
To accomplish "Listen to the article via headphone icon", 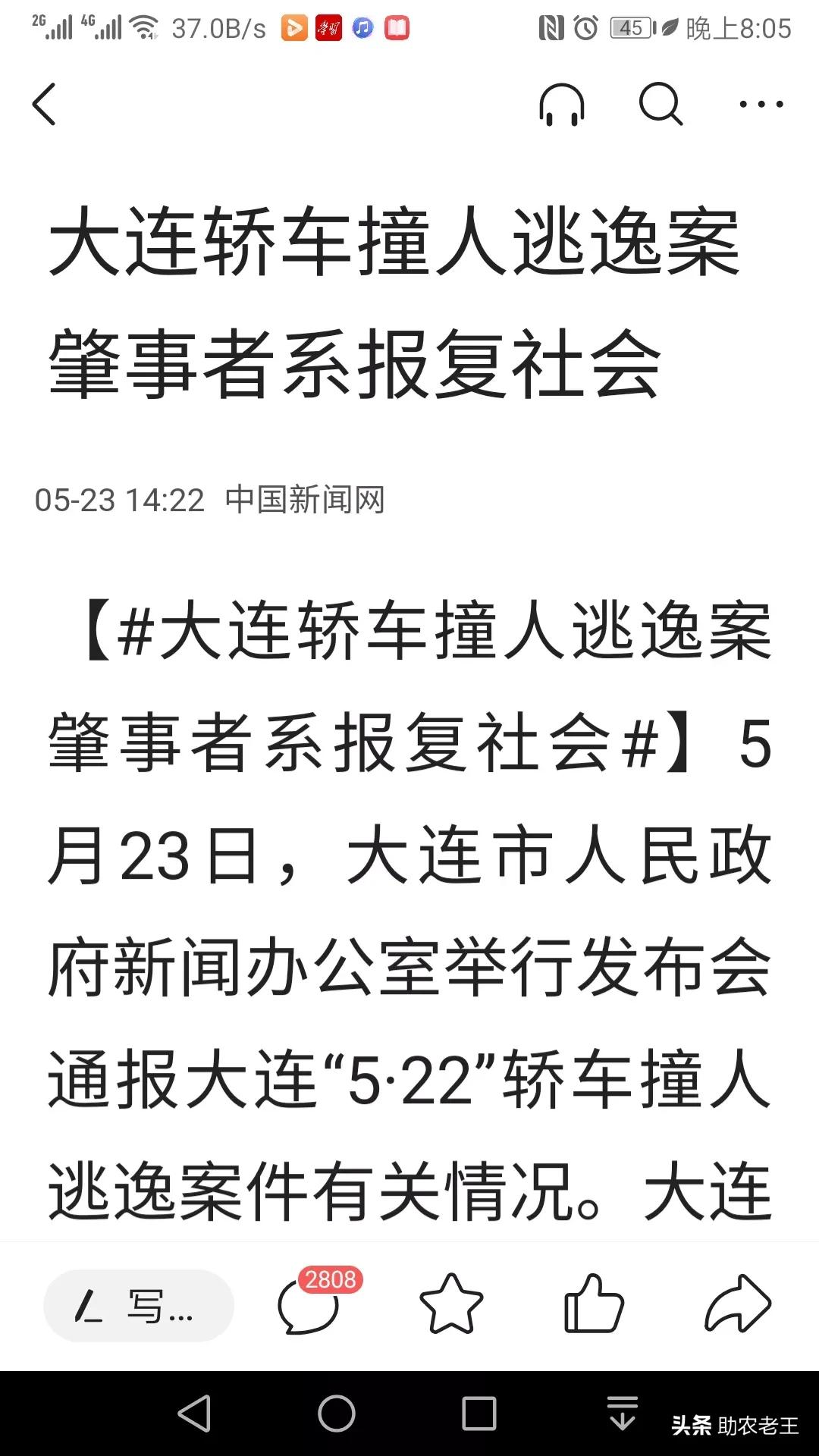I will (562, 104).
